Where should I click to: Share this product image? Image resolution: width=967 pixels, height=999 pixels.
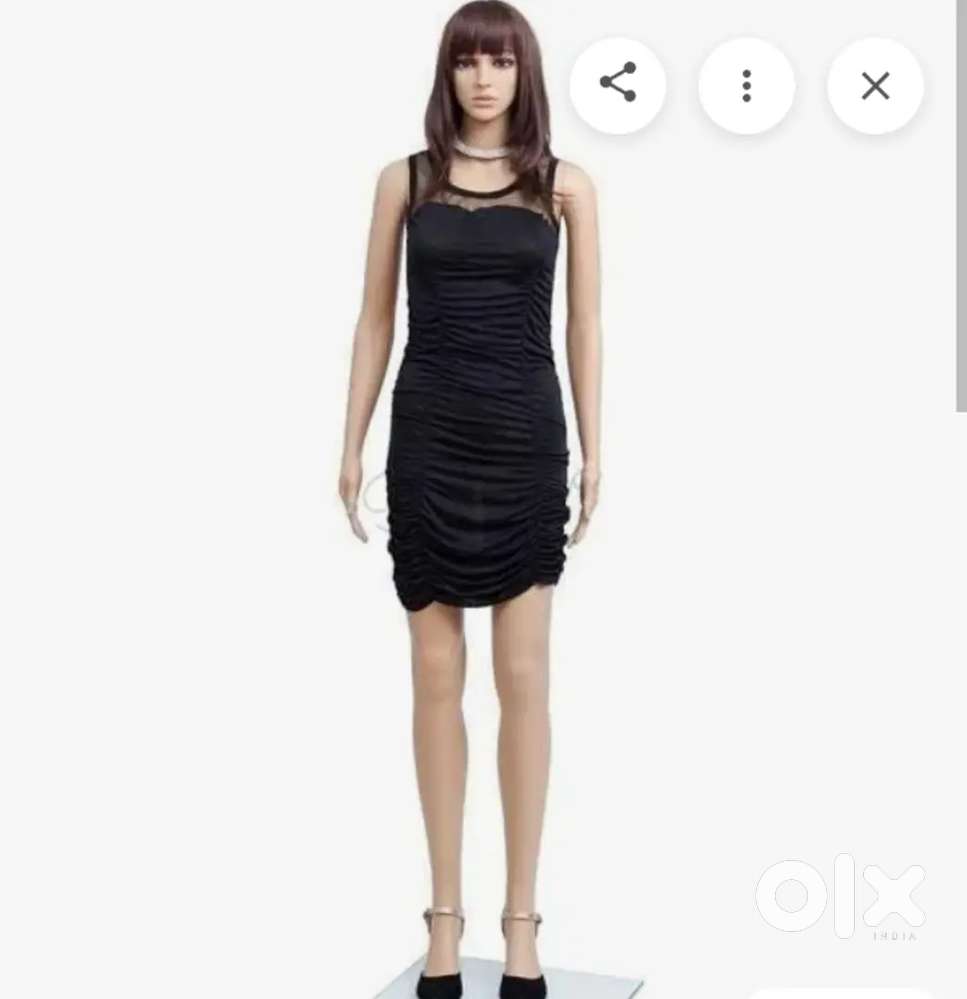point(618,85)
